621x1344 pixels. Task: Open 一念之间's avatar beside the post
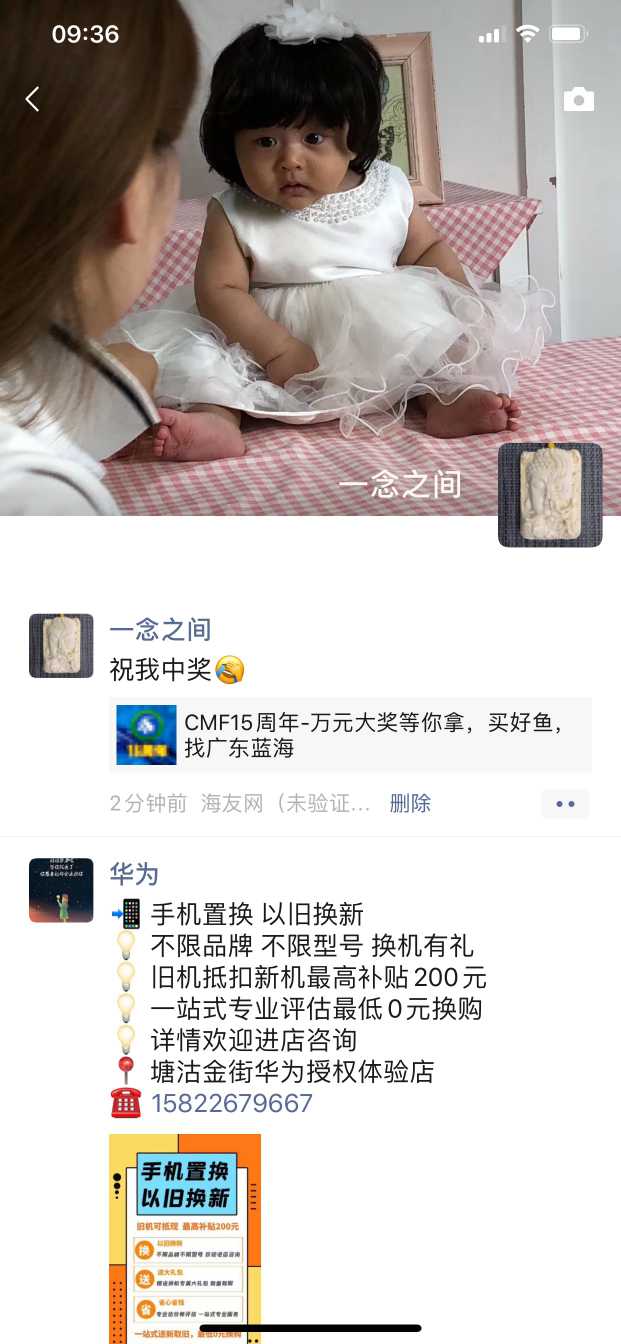tap(61, 646)
